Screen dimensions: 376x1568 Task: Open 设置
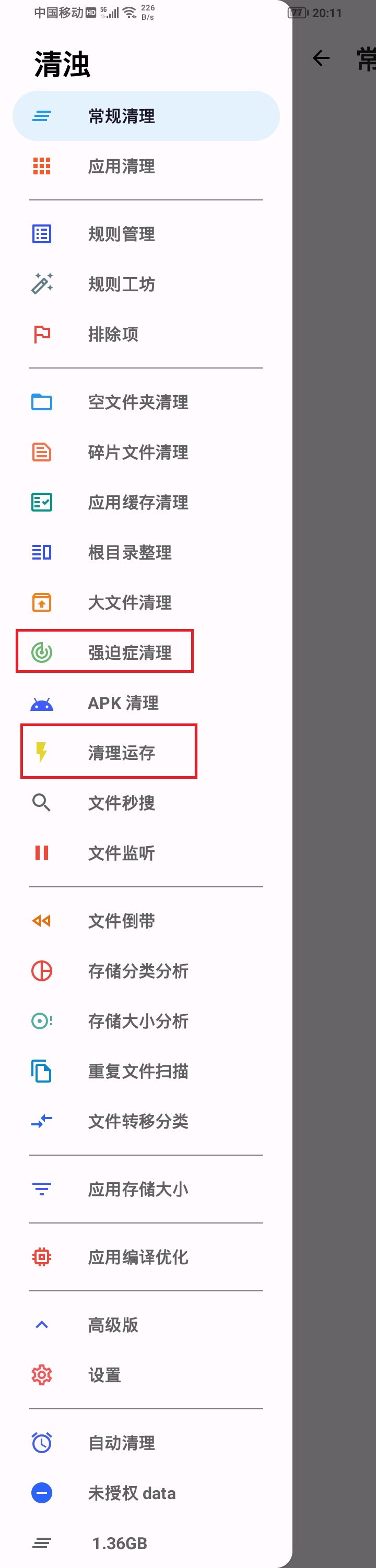[105, 1375]
